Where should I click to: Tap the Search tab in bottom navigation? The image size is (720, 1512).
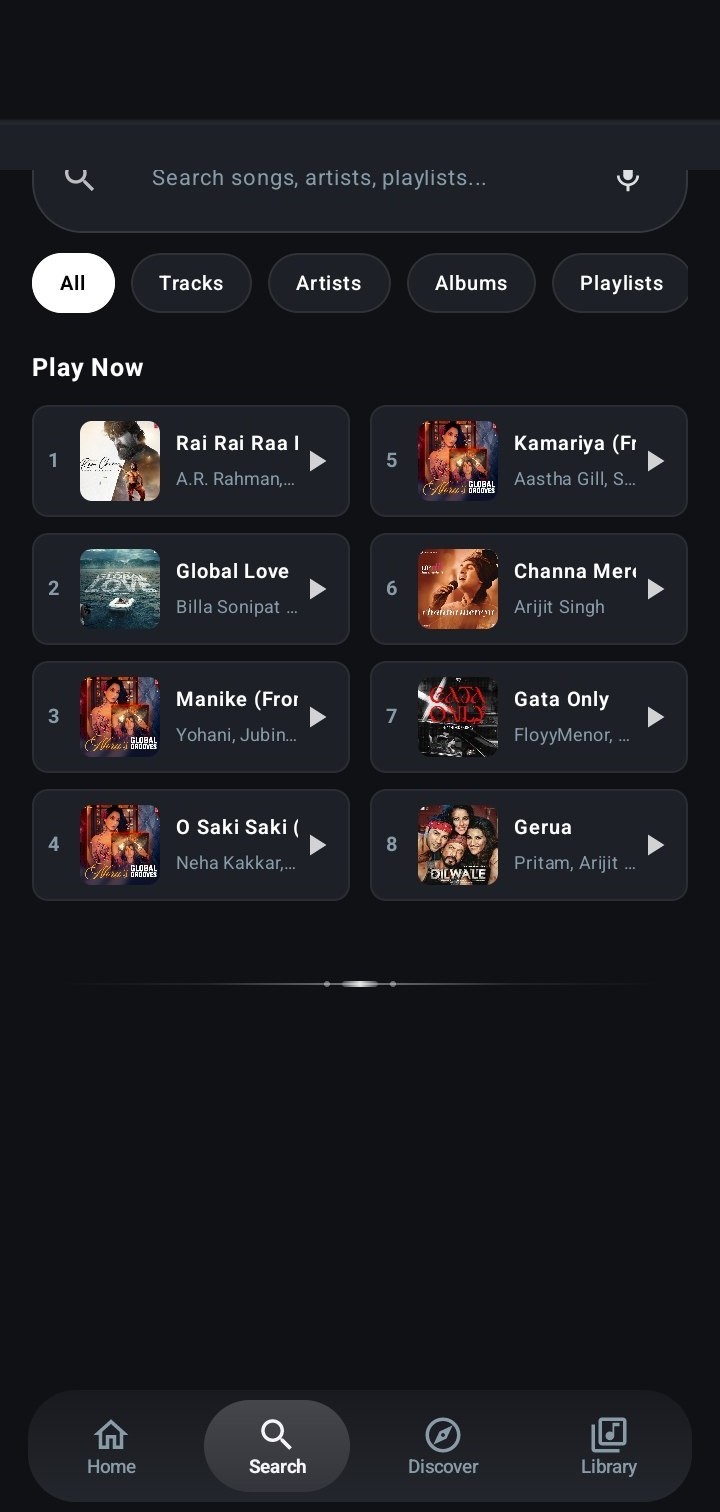tap(277, 1446)
